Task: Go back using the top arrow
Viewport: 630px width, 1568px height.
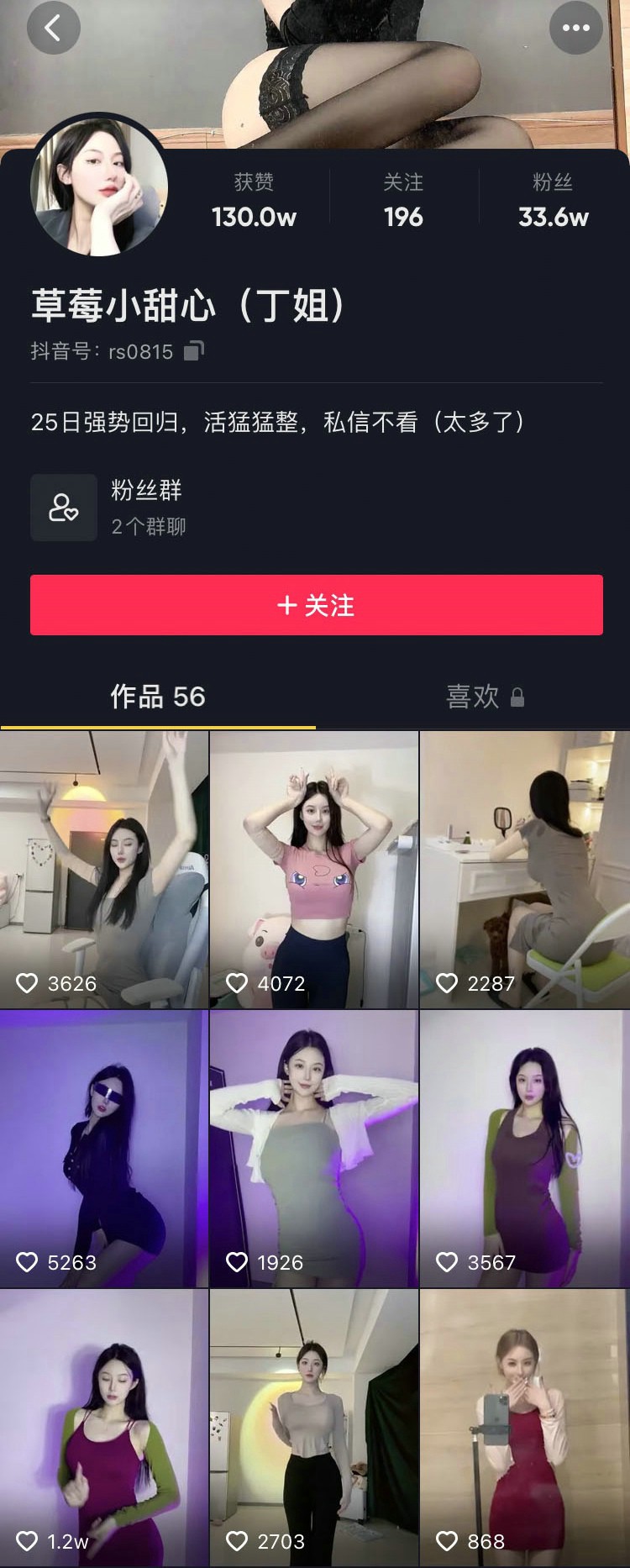Action: pyautogui.click(x=53, y=28)
